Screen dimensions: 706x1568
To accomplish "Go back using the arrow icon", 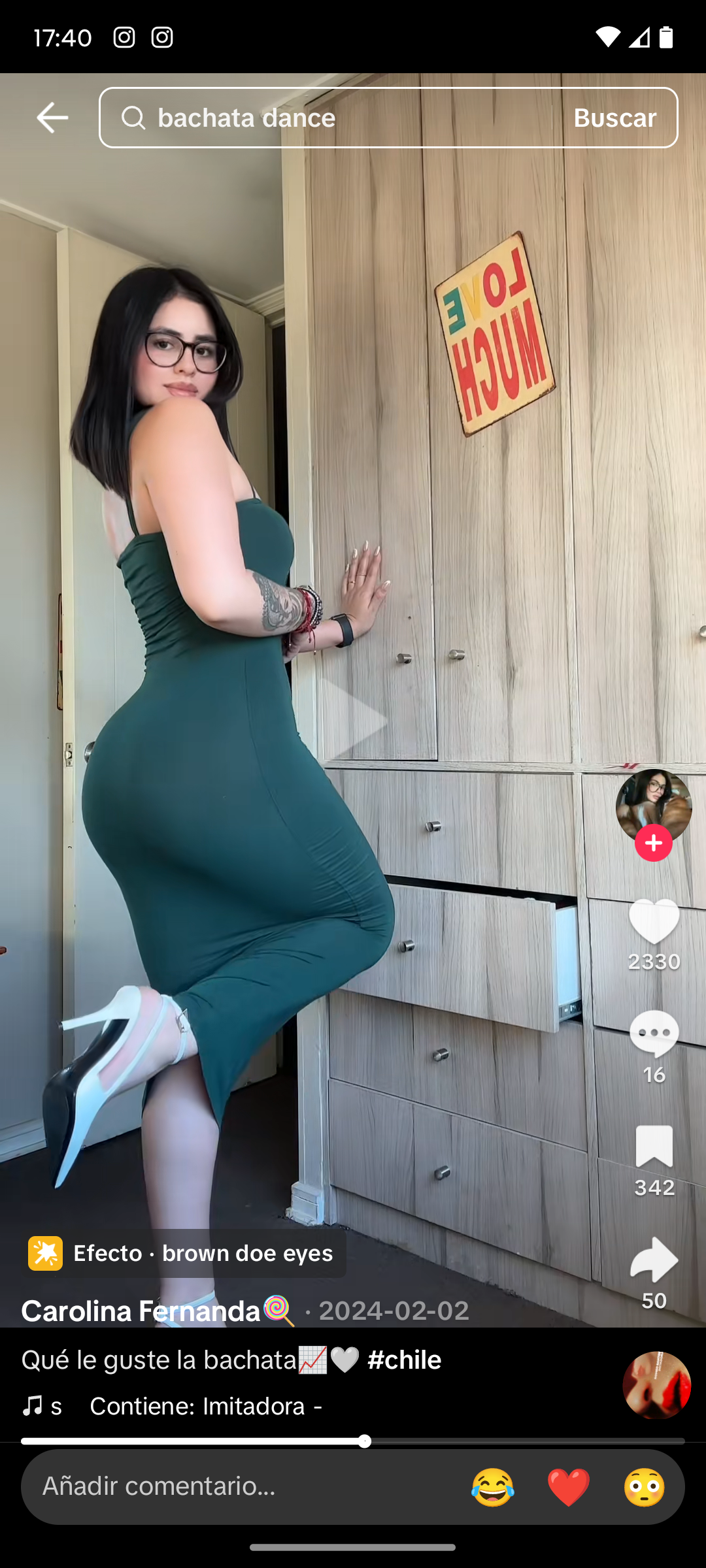I will pos(52,118).
